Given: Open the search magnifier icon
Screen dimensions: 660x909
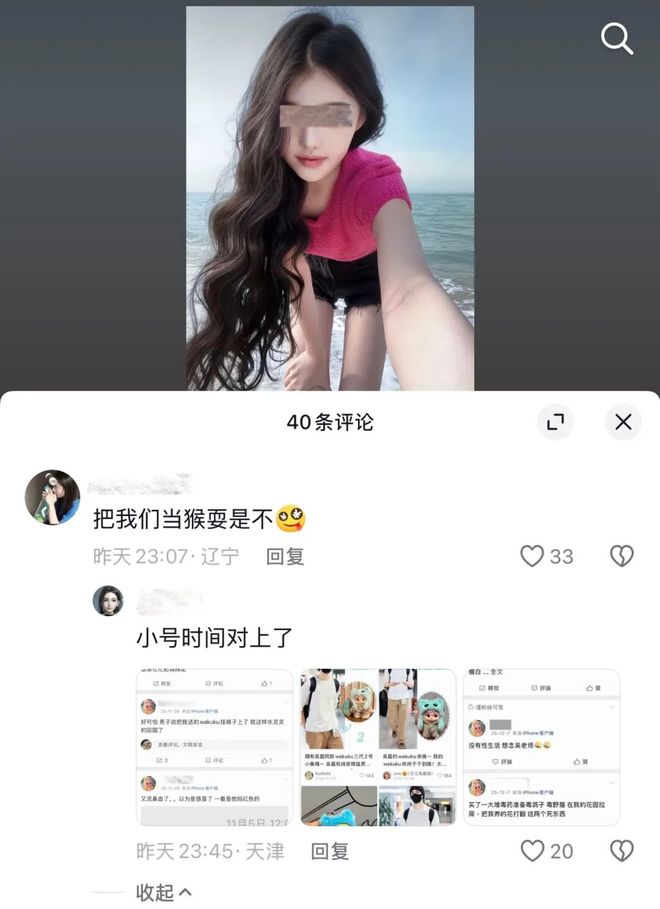Looking at the screenshot, I should point(617,40).
